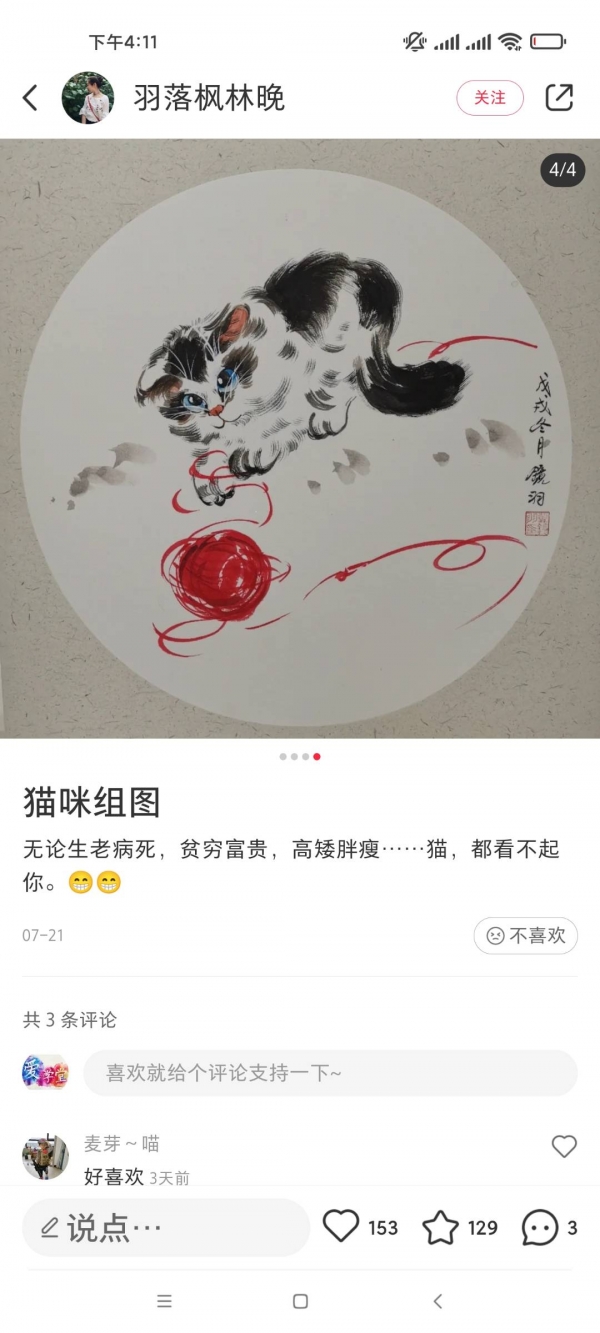The image size is (600, 1333).
Task: Follow the author with 关注 button
Action: [x=490, y=98]
